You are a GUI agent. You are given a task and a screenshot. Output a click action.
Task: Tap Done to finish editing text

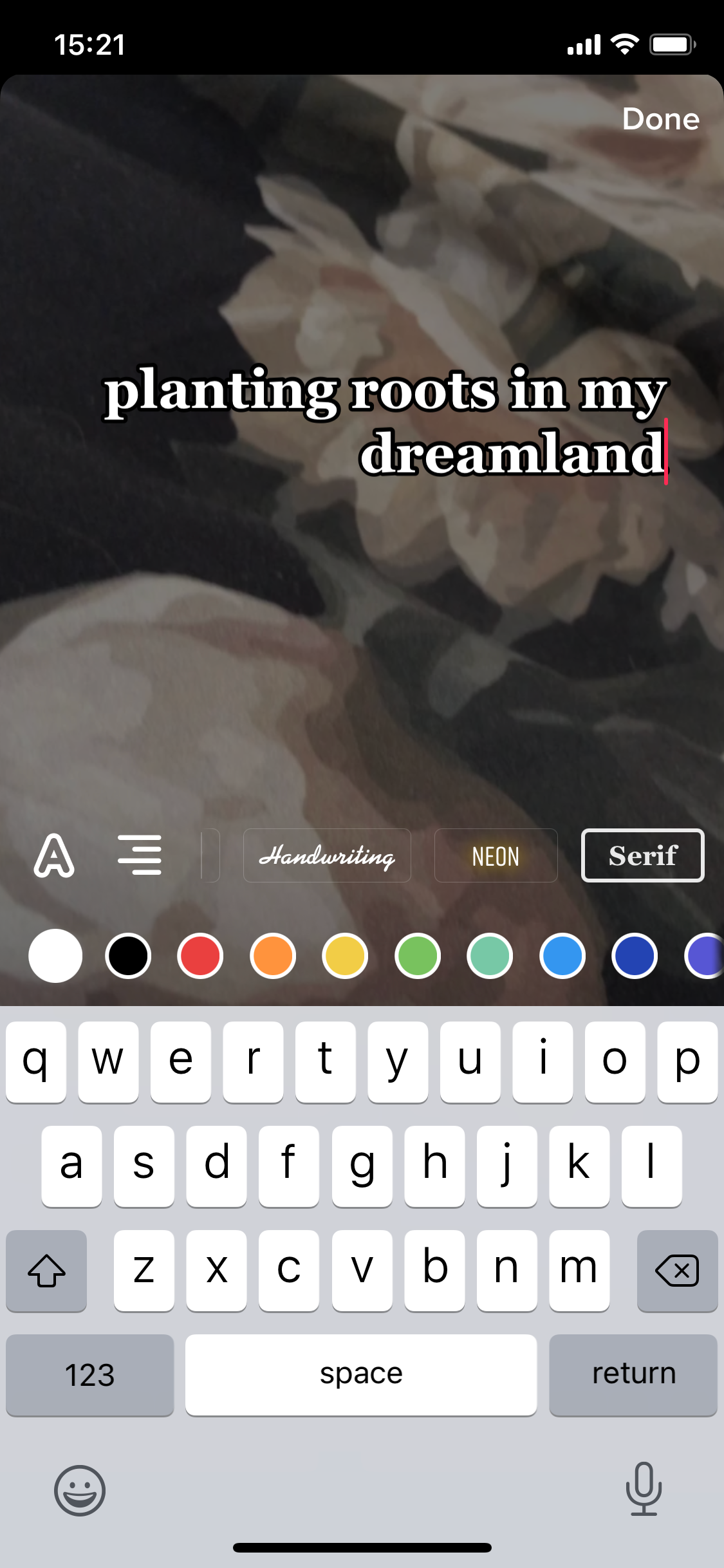point(660,119)
